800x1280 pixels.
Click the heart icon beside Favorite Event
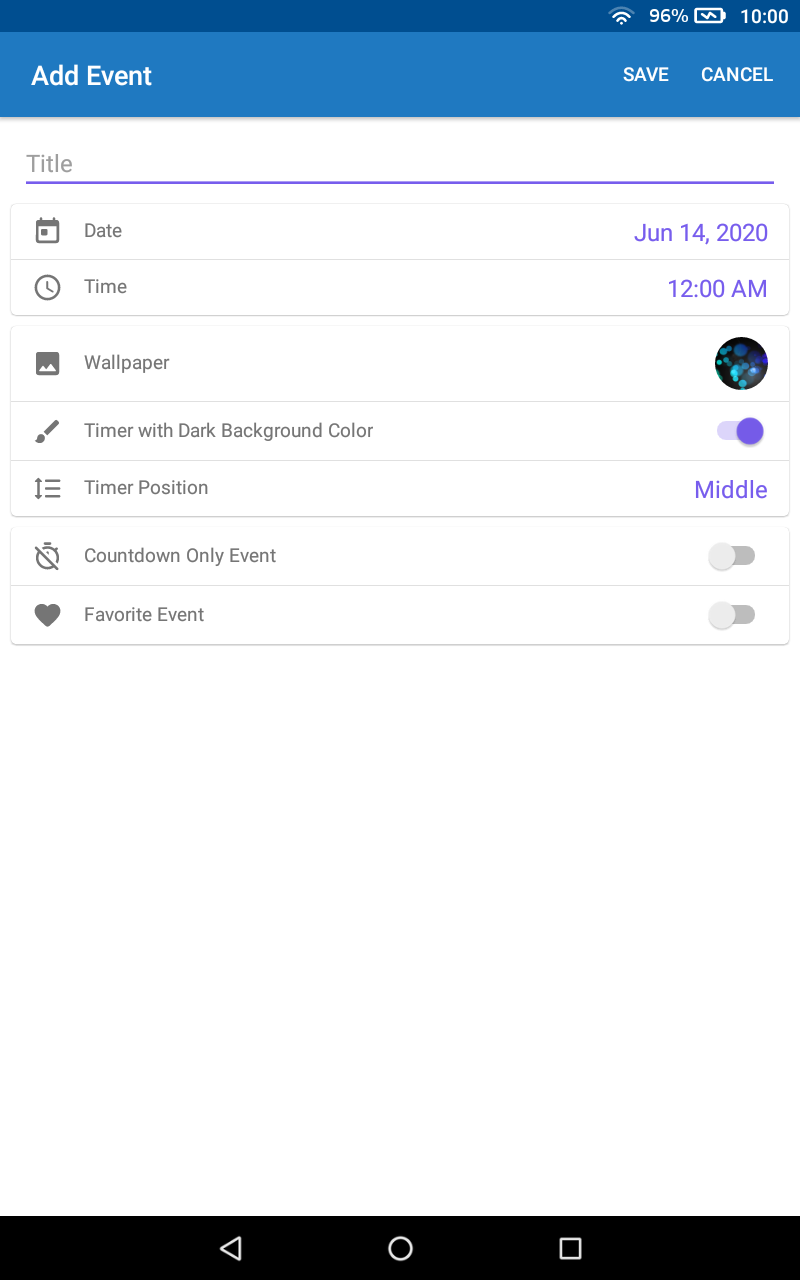click(47, 615)
